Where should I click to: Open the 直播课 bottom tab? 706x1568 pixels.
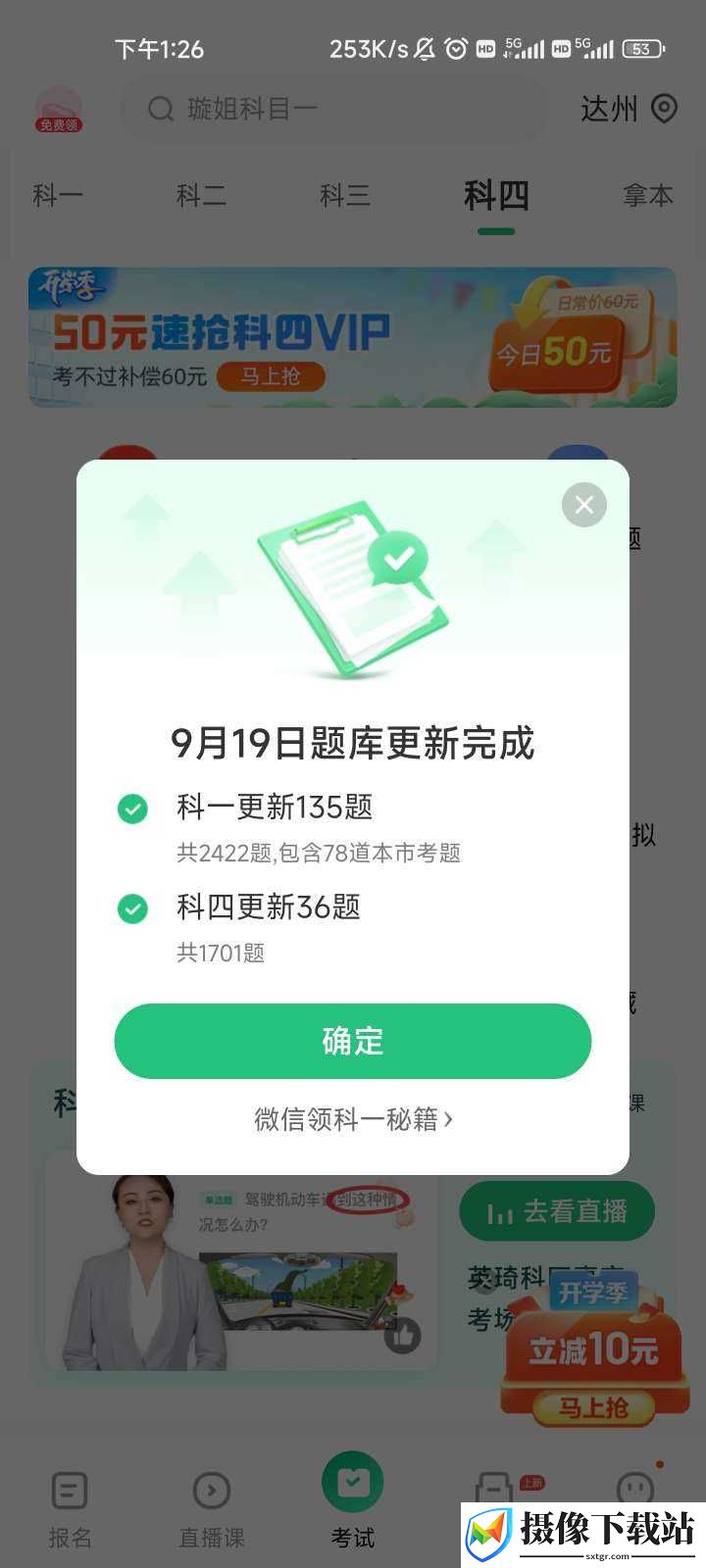pyautogui.click(x=212, y=1510)
